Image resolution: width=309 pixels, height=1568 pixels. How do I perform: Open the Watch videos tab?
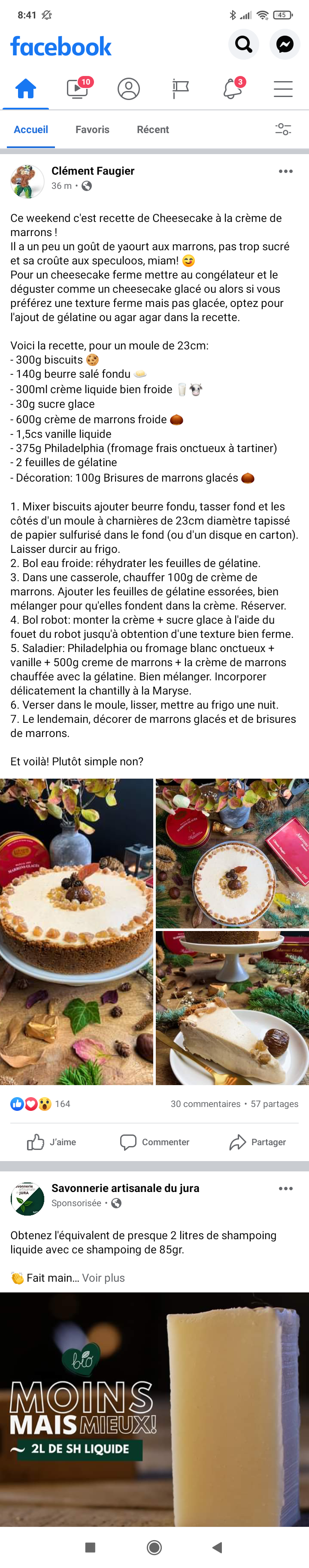[77, 89]
